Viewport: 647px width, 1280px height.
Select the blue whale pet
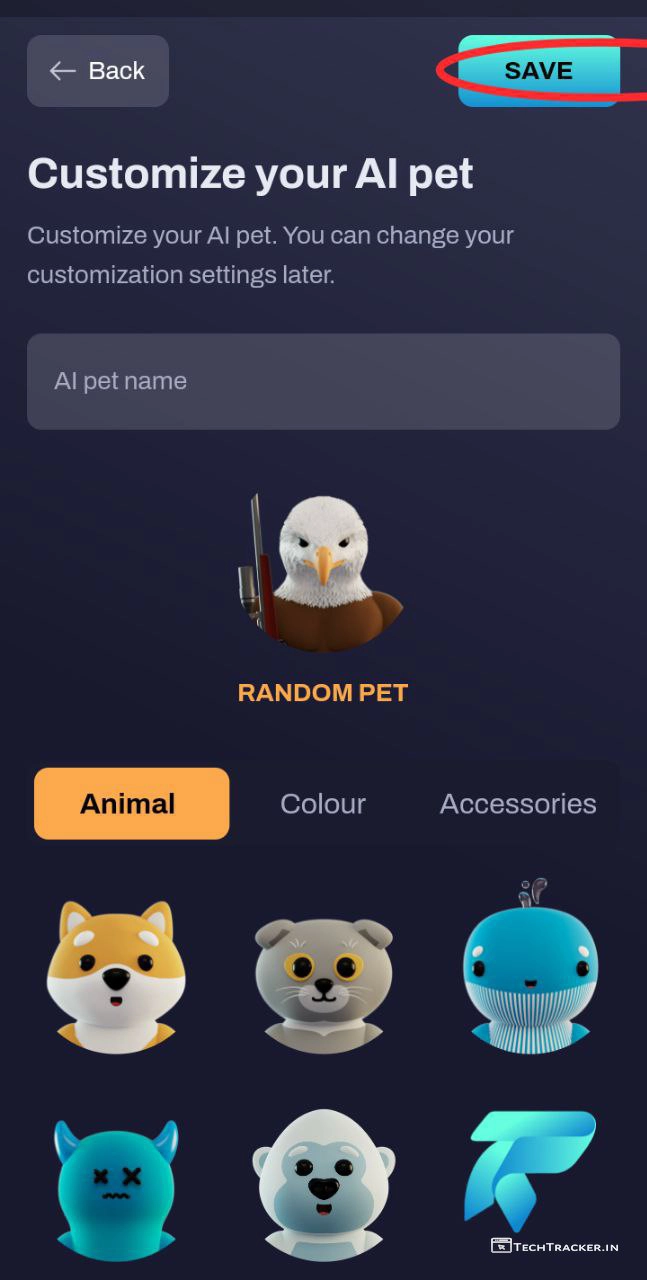530,970
